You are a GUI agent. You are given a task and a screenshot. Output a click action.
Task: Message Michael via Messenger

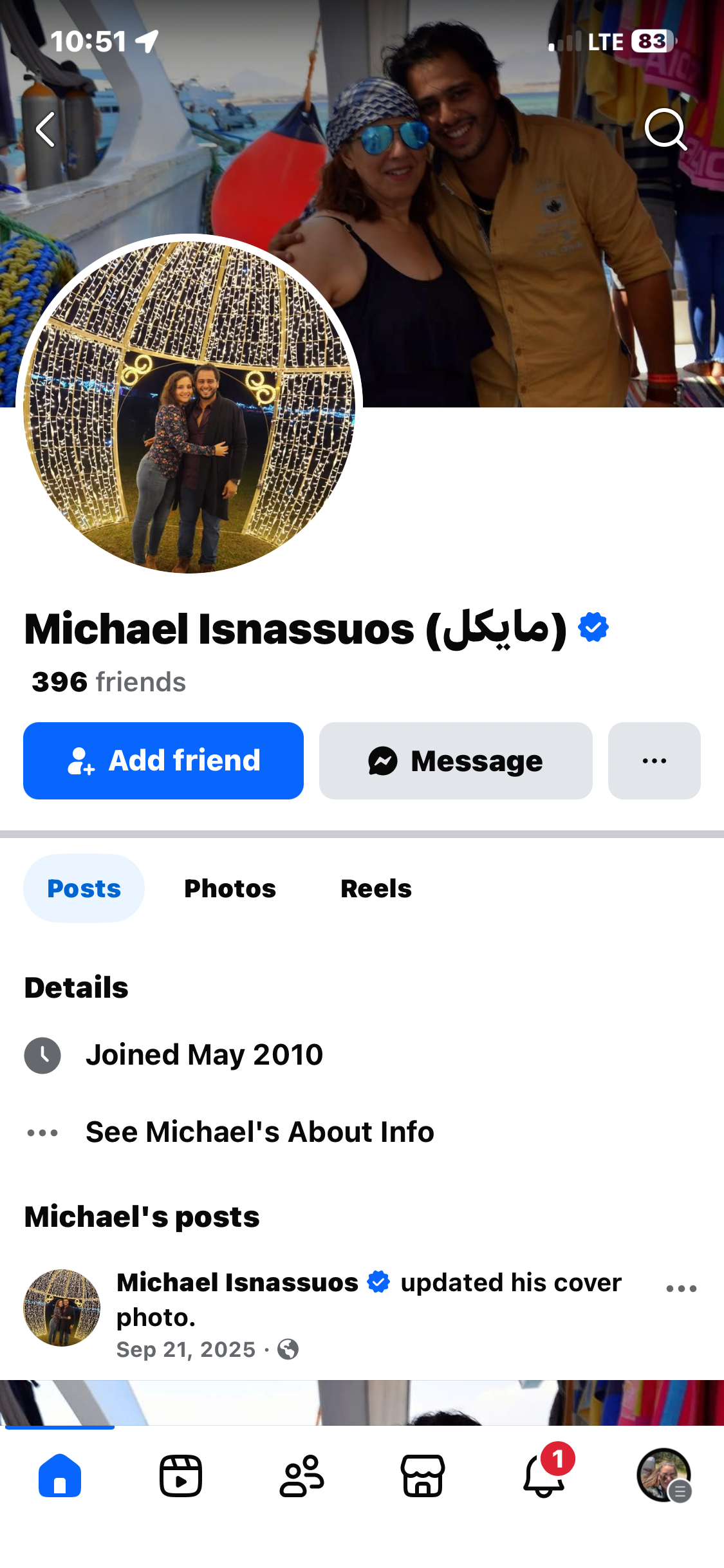456,760
